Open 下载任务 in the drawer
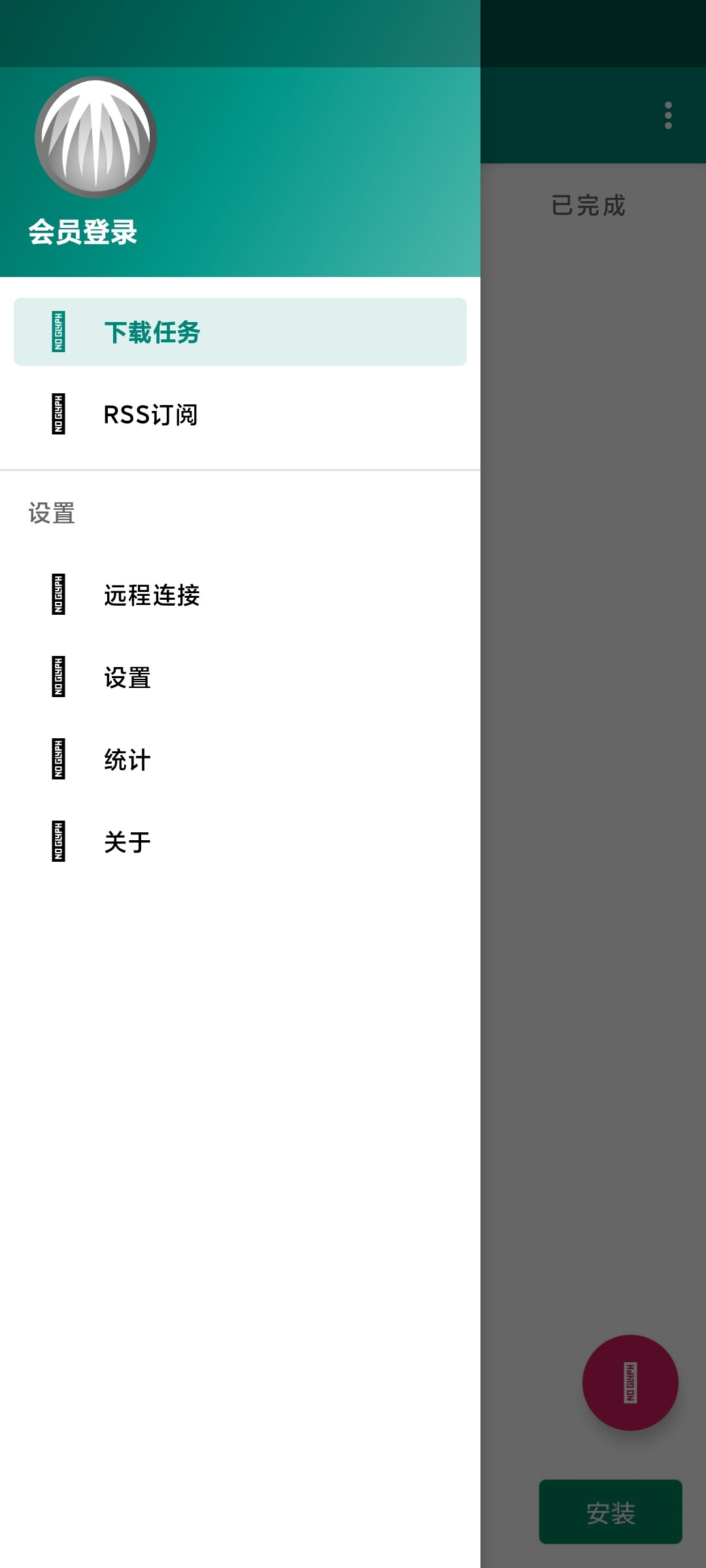This screenshot has height=1568, width=706. point(240,332)
